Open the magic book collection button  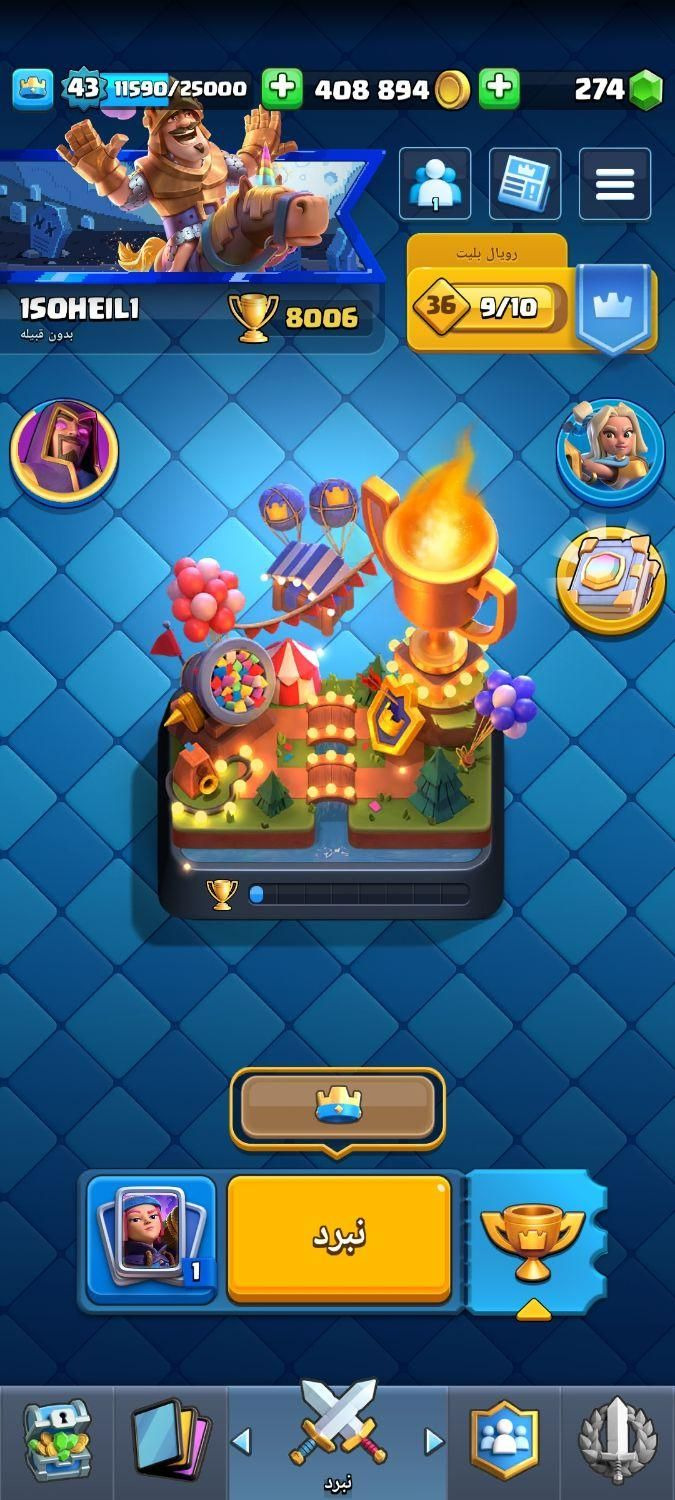pos(610,580)
